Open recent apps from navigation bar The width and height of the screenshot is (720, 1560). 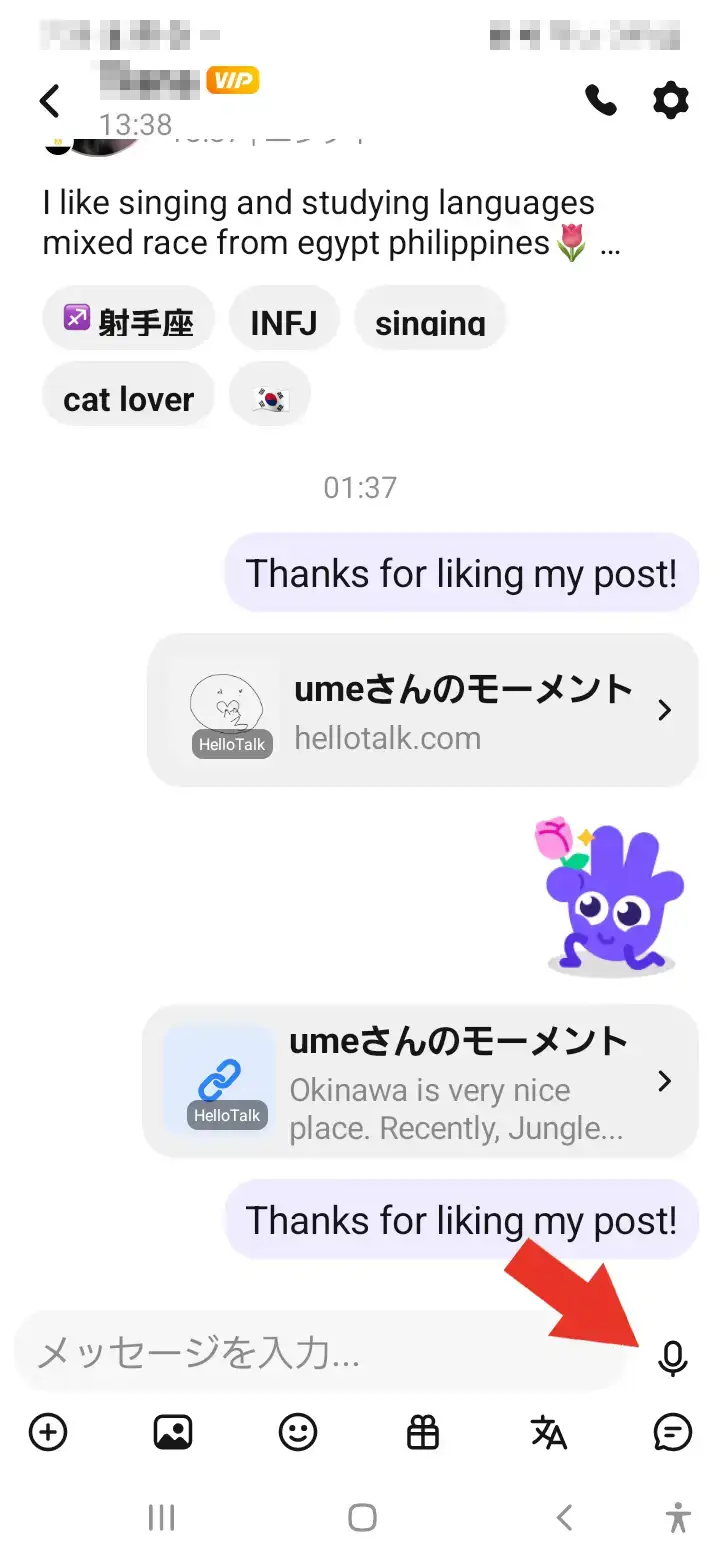[x=161, y=1517]
